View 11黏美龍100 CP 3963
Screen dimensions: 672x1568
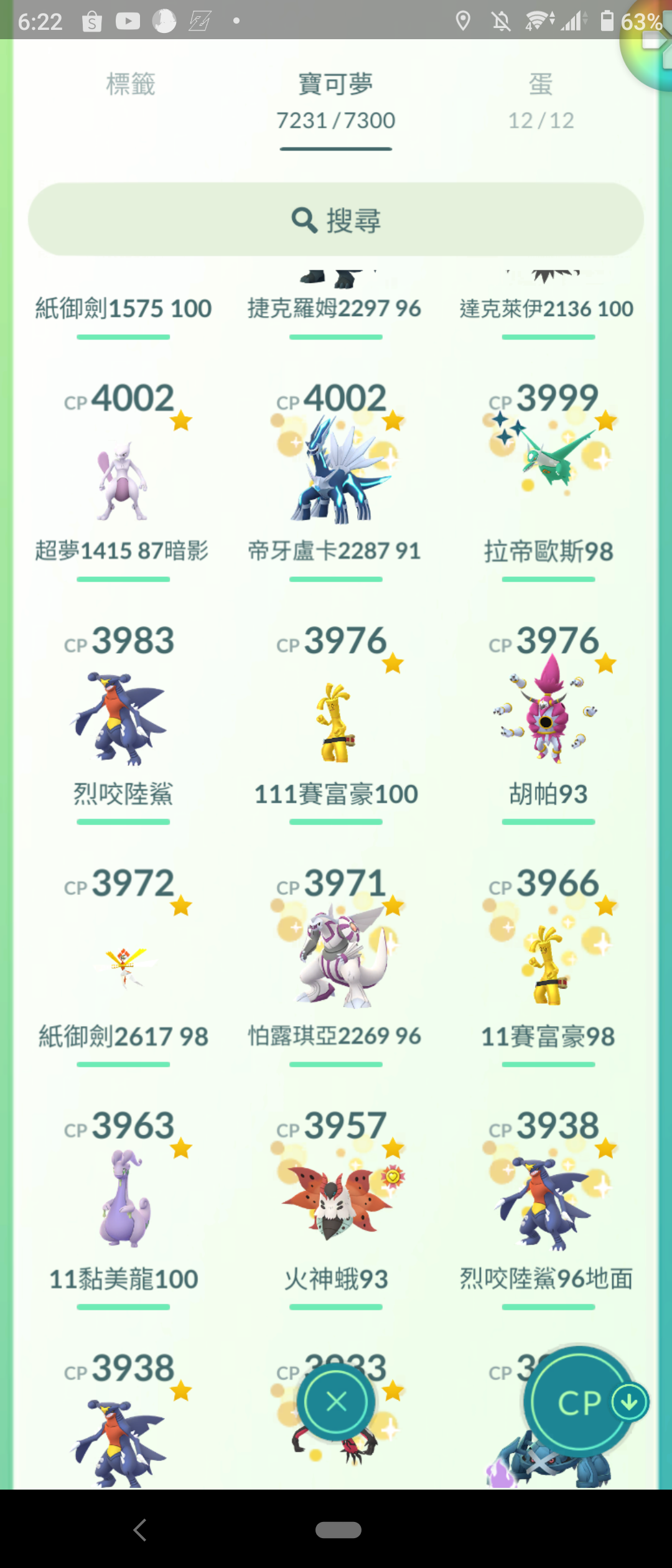click(123, 1201)
